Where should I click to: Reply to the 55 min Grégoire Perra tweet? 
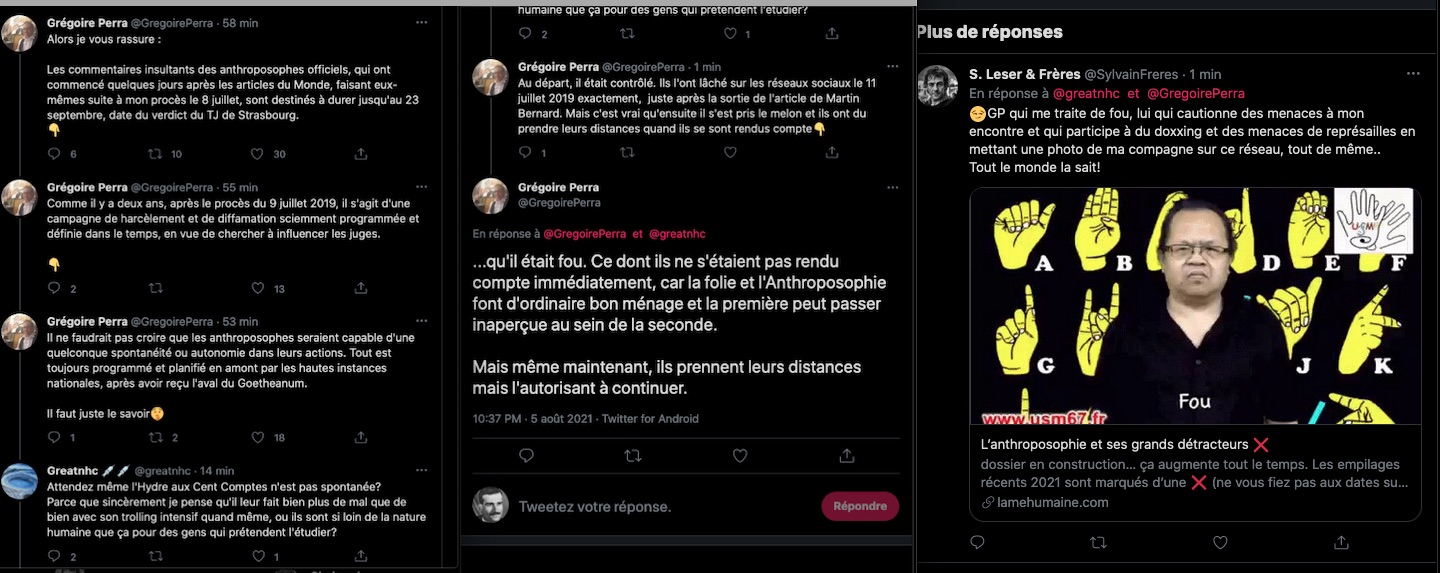tap(54, 289)
